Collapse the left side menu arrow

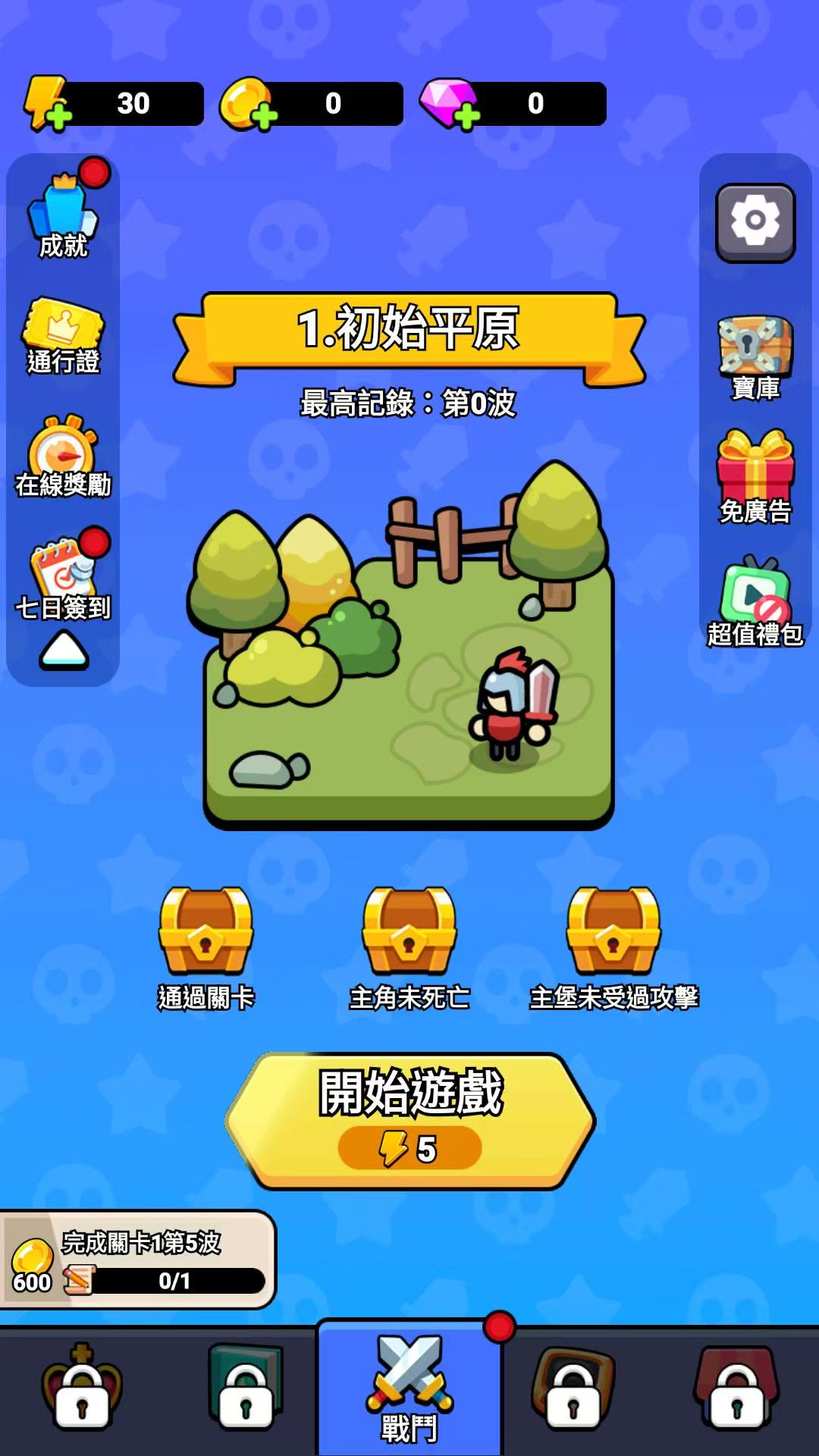64,652
